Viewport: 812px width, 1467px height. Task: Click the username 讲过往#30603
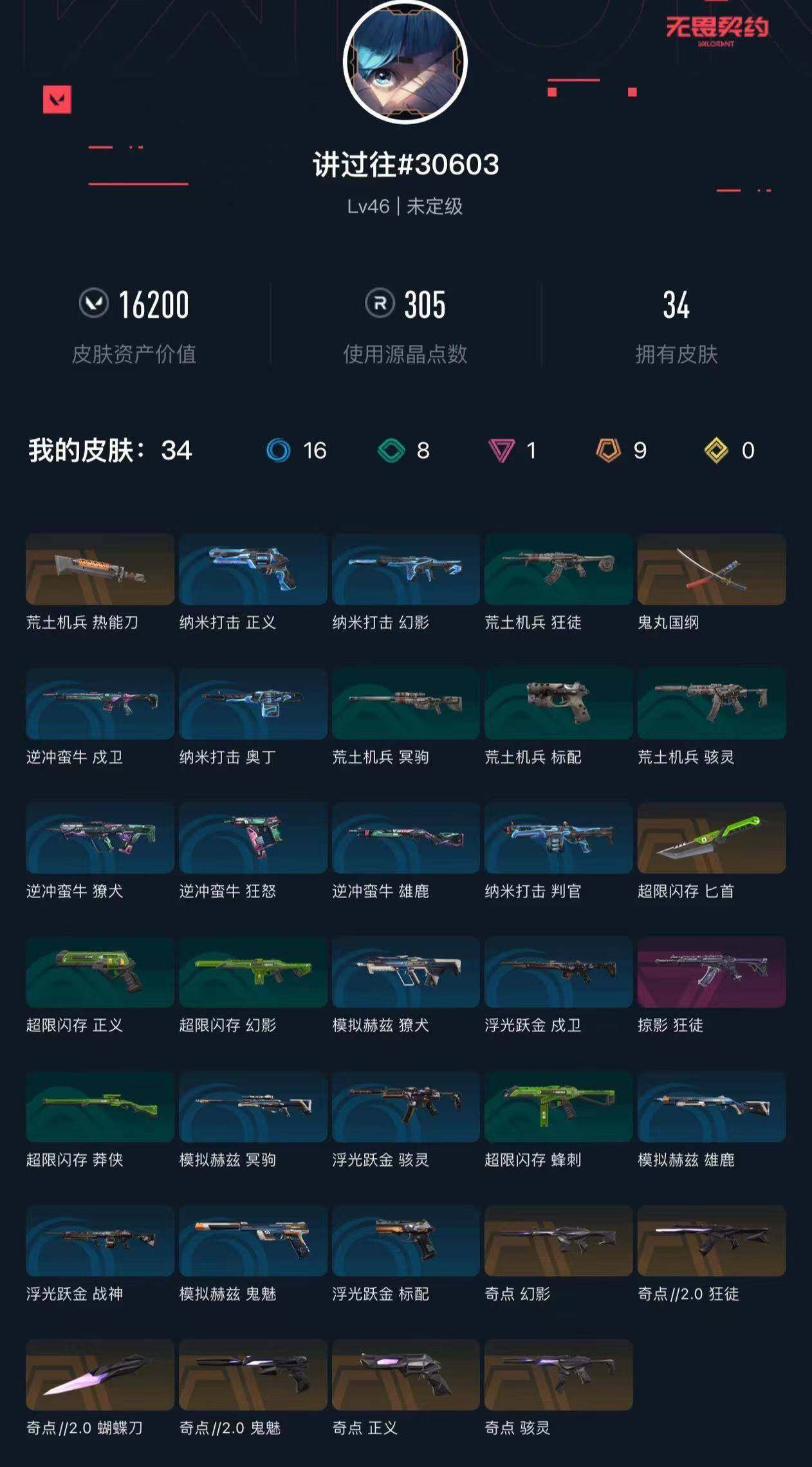[x=405, y=165]
